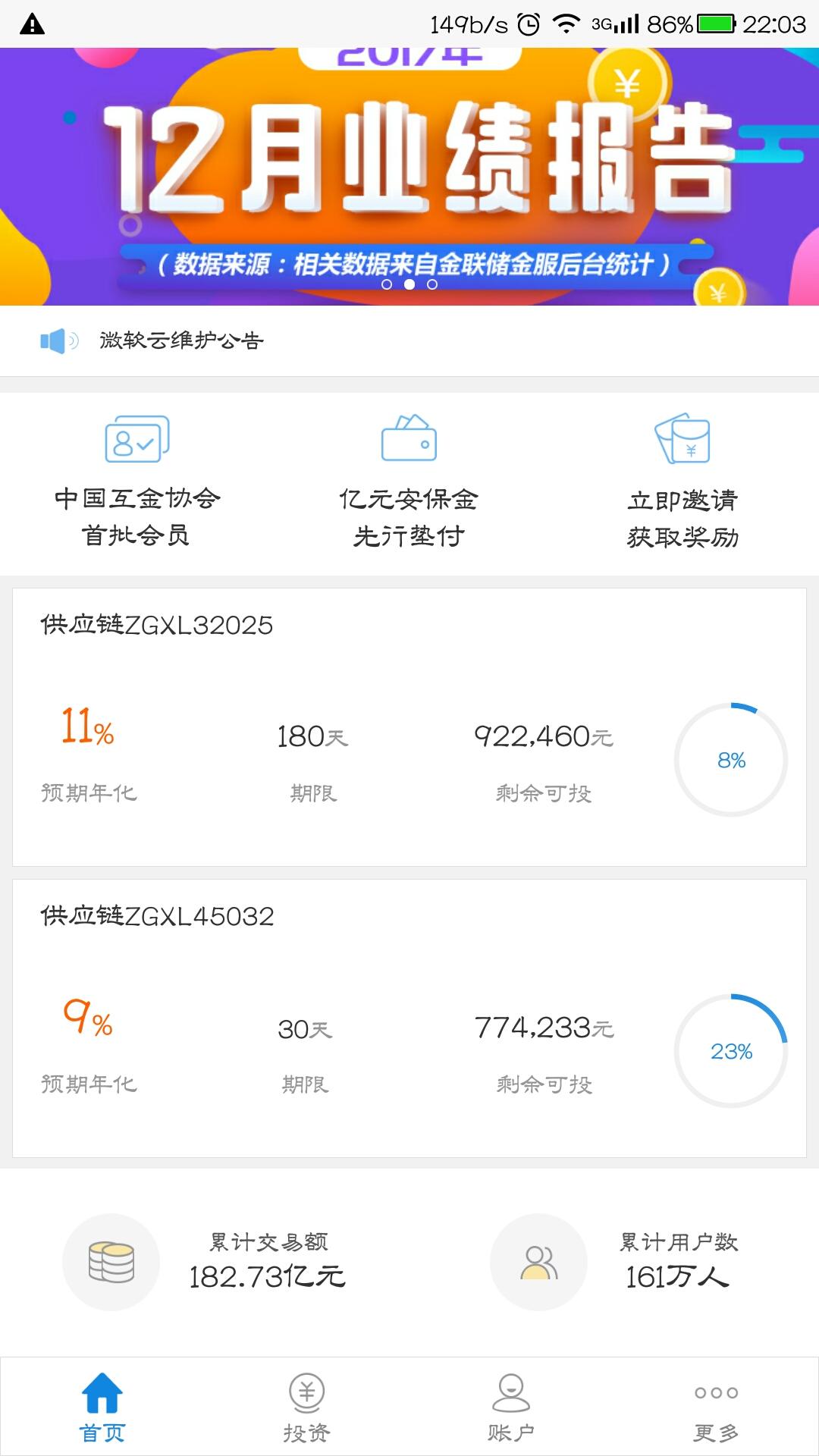Switch to the 投资 tab
The height and width of the screenshot is (1456, 819).
(307, 1408)
